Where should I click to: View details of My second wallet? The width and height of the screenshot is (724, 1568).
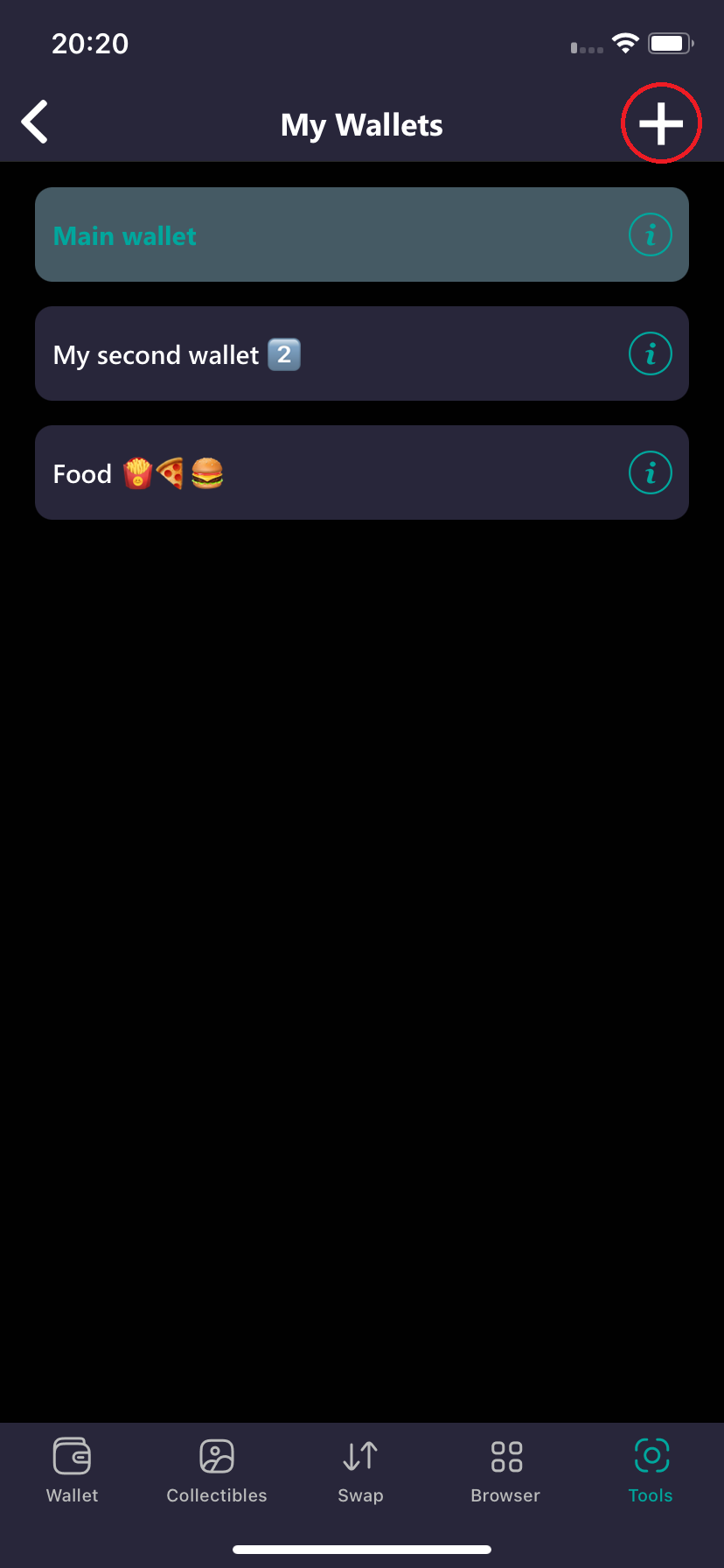651,353
